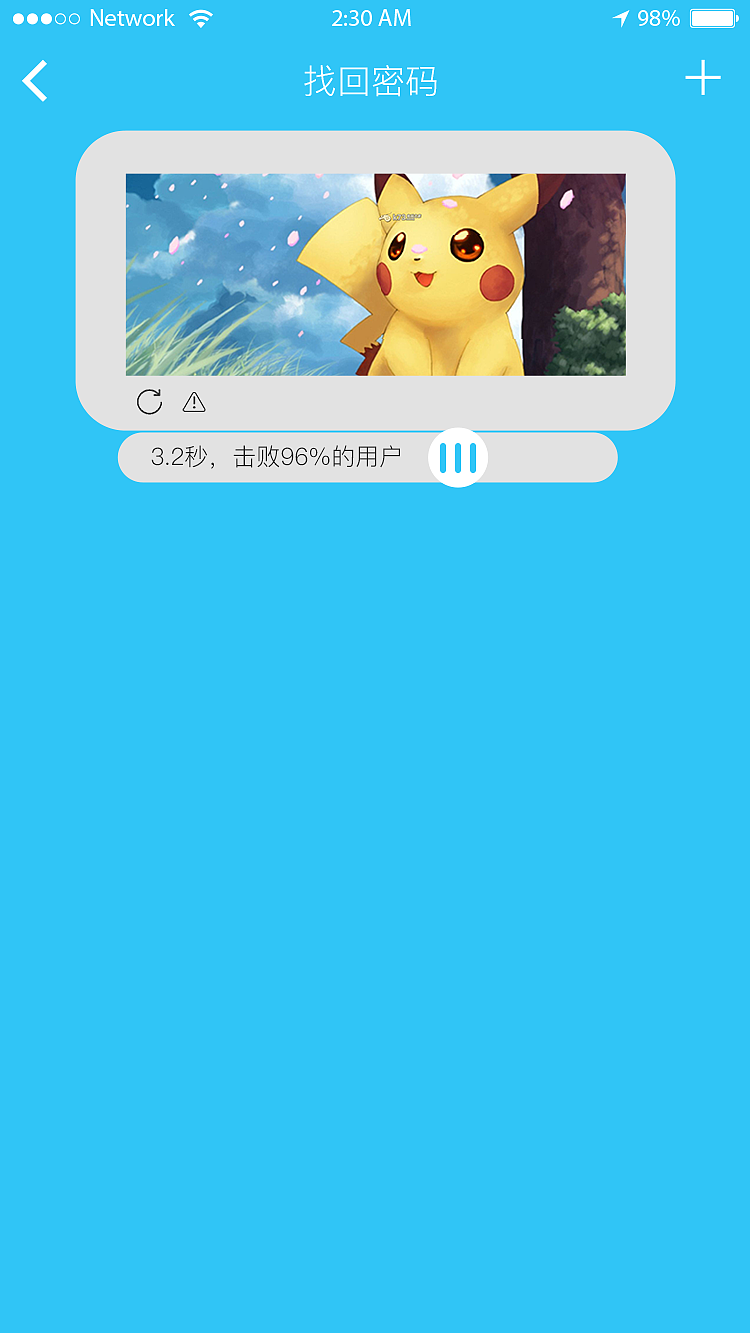Report a captcha problem via warning triangle icon

pyautogui.click(x=193, y=402)
